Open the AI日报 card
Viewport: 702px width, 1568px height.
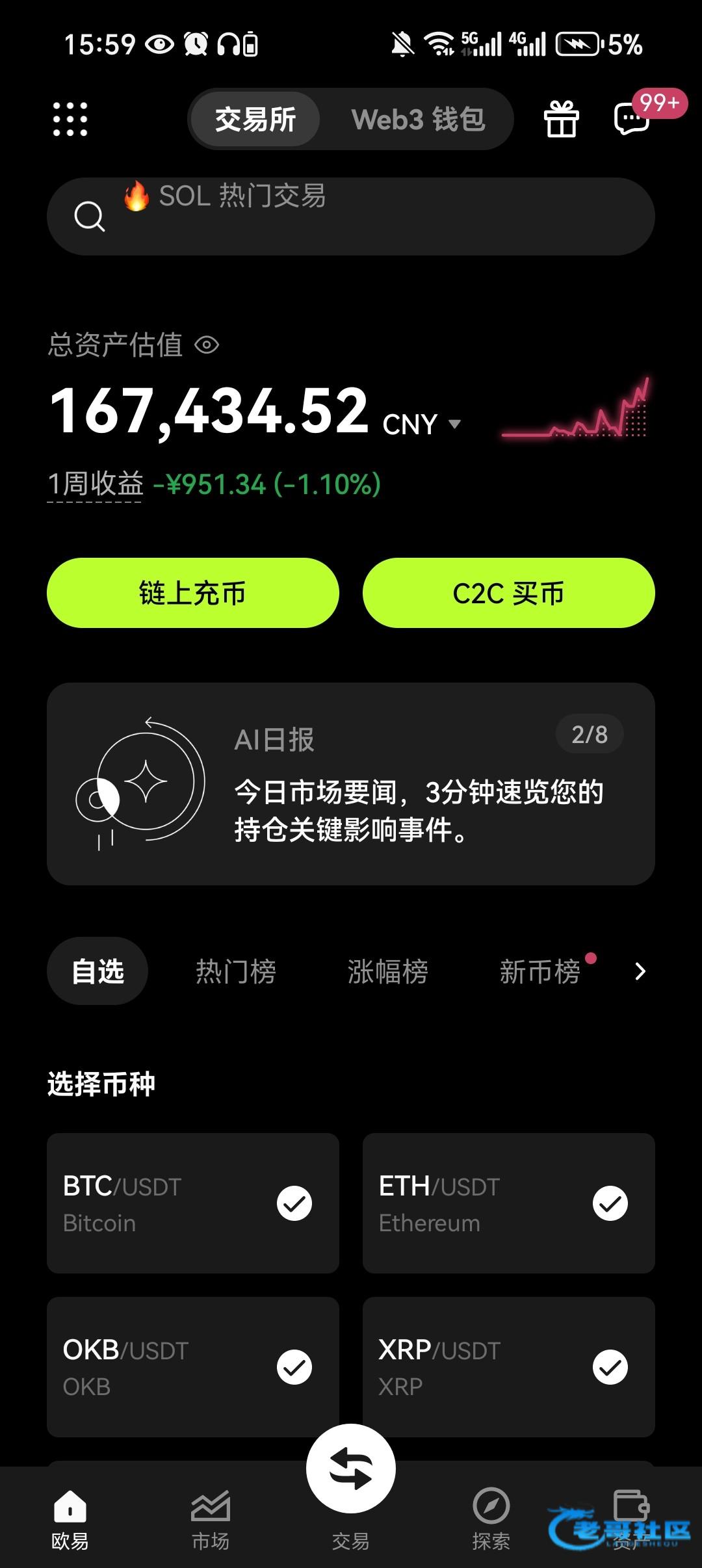(x=351, y=784)
